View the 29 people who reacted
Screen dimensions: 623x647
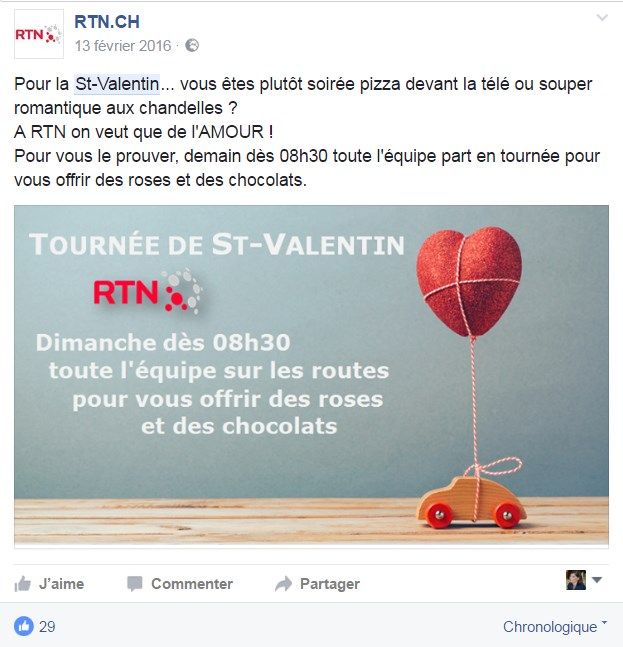pos(36,627)
